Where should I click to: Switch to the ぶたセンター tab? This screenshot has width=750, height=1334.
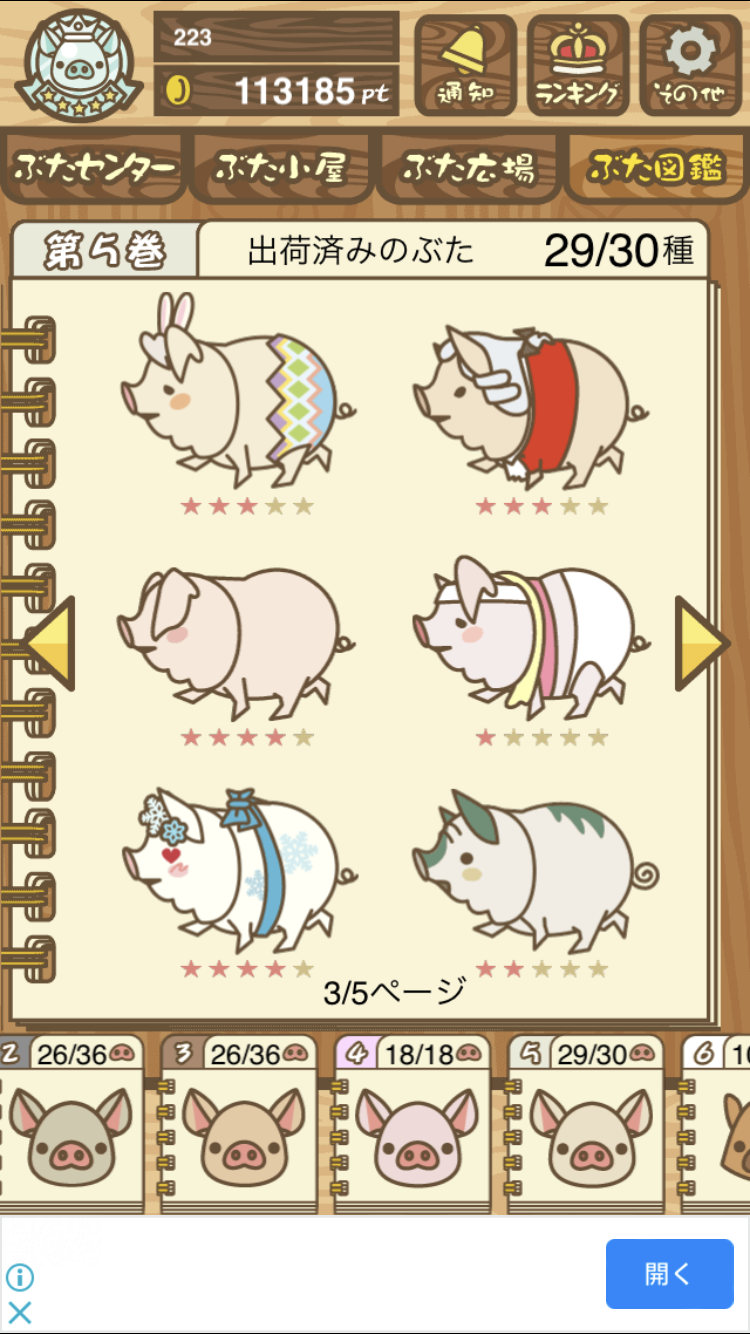(x=94, y=168)
